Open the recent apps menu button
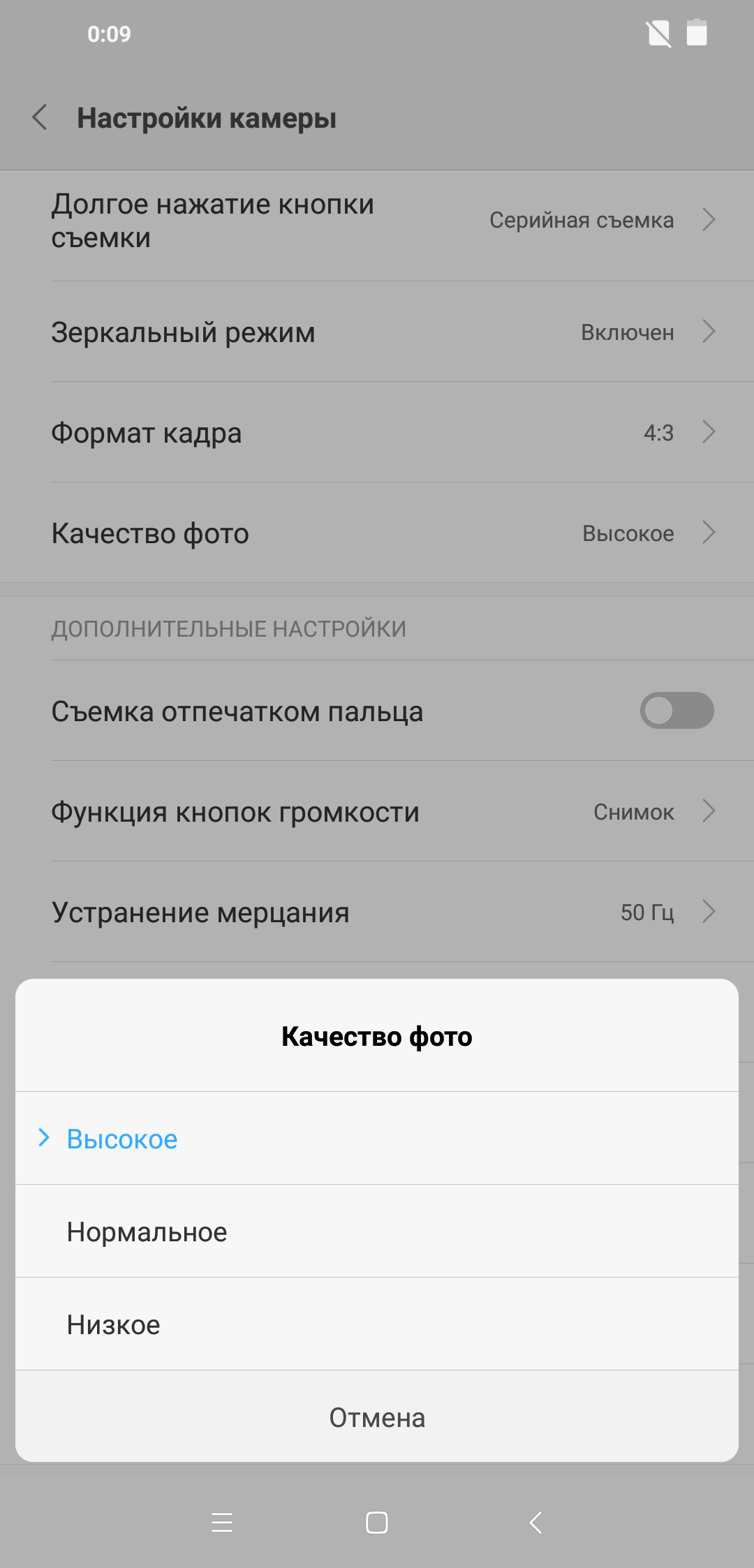Viewport: 754px width, 1568px height. pos(222,1522)
